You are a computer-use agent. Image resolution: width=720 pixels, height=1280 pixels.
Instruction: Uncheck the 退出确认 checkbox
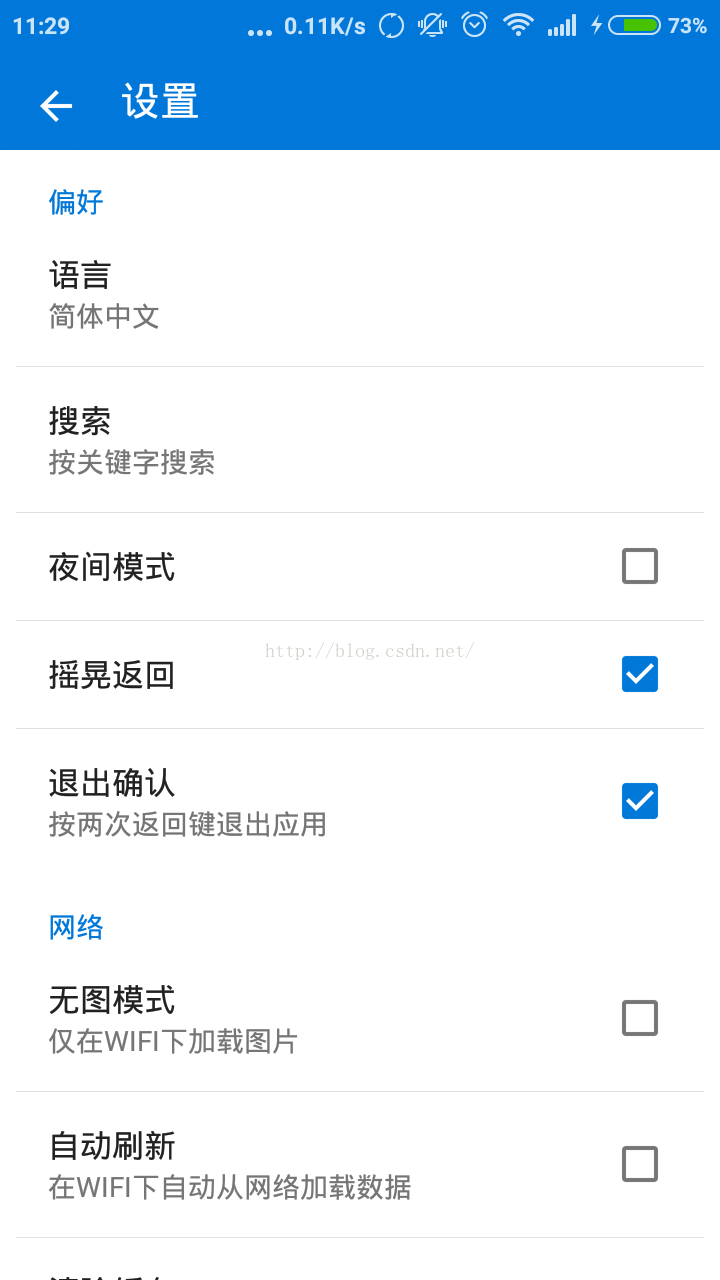tap(640, 801)
